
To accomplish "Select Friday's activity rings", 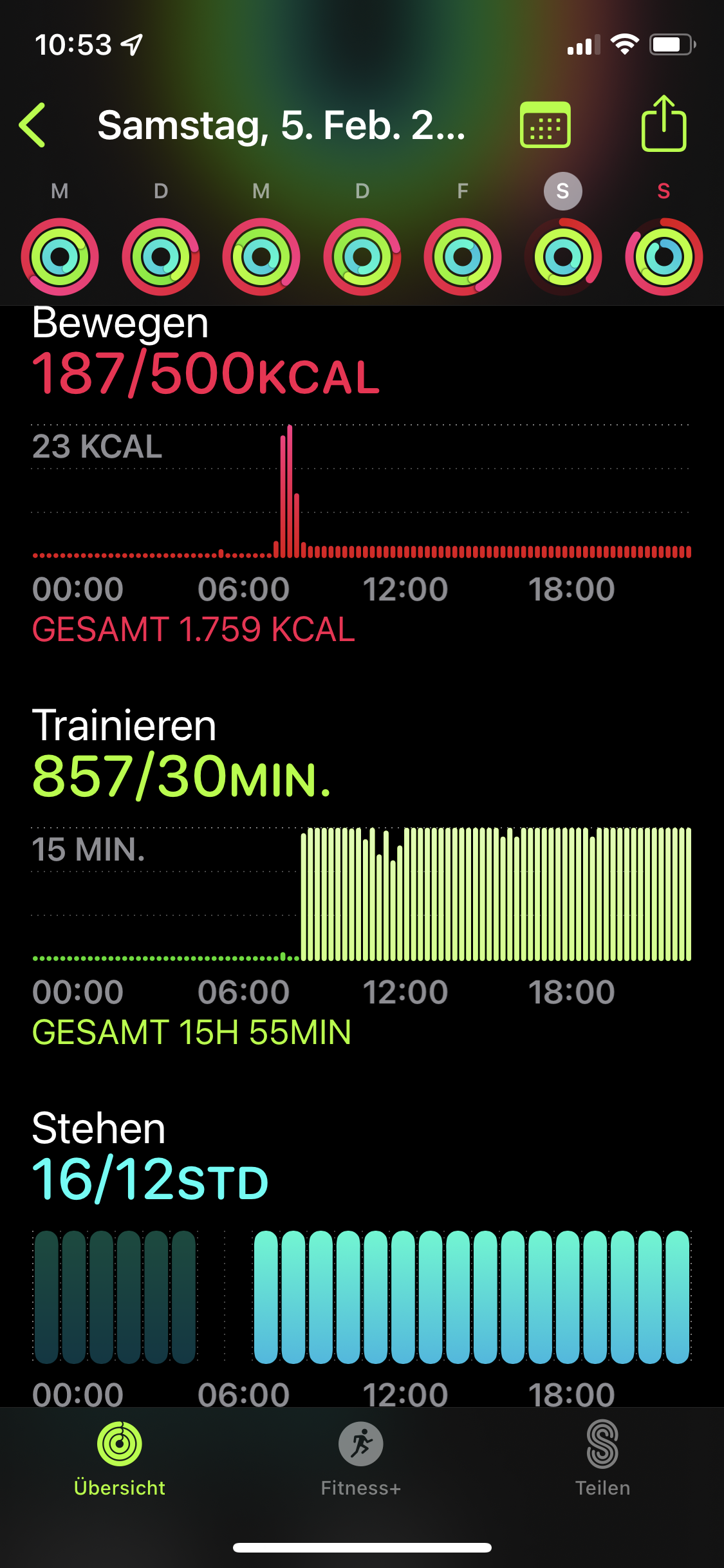I will tap(462, 256).
